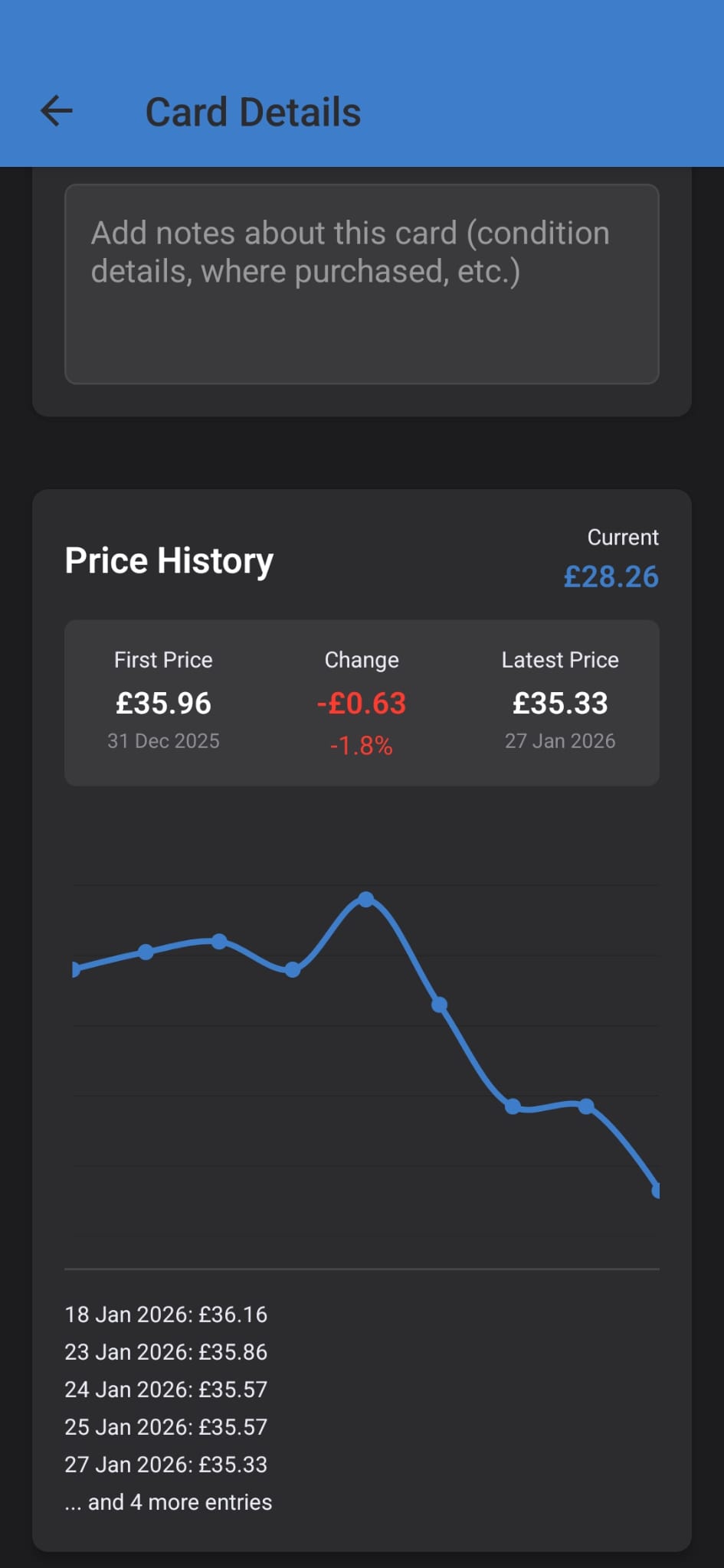This screenshot has width=724, height=1568.
Task: Tap the 31 Dec 2025 date label
Action: coord(163,740)
